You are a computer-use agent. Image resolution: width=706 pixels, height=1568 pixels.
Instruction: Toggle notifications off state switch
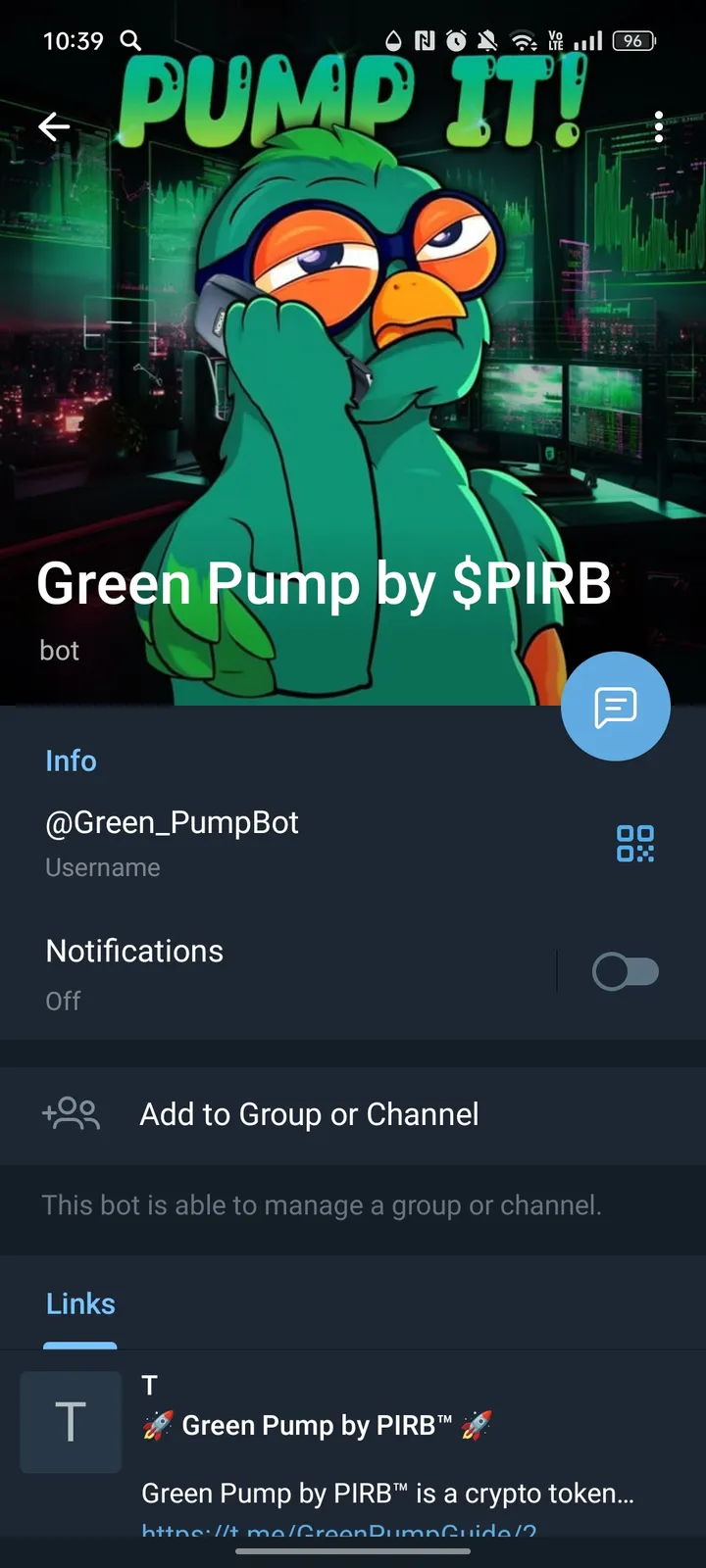(626, 971)
